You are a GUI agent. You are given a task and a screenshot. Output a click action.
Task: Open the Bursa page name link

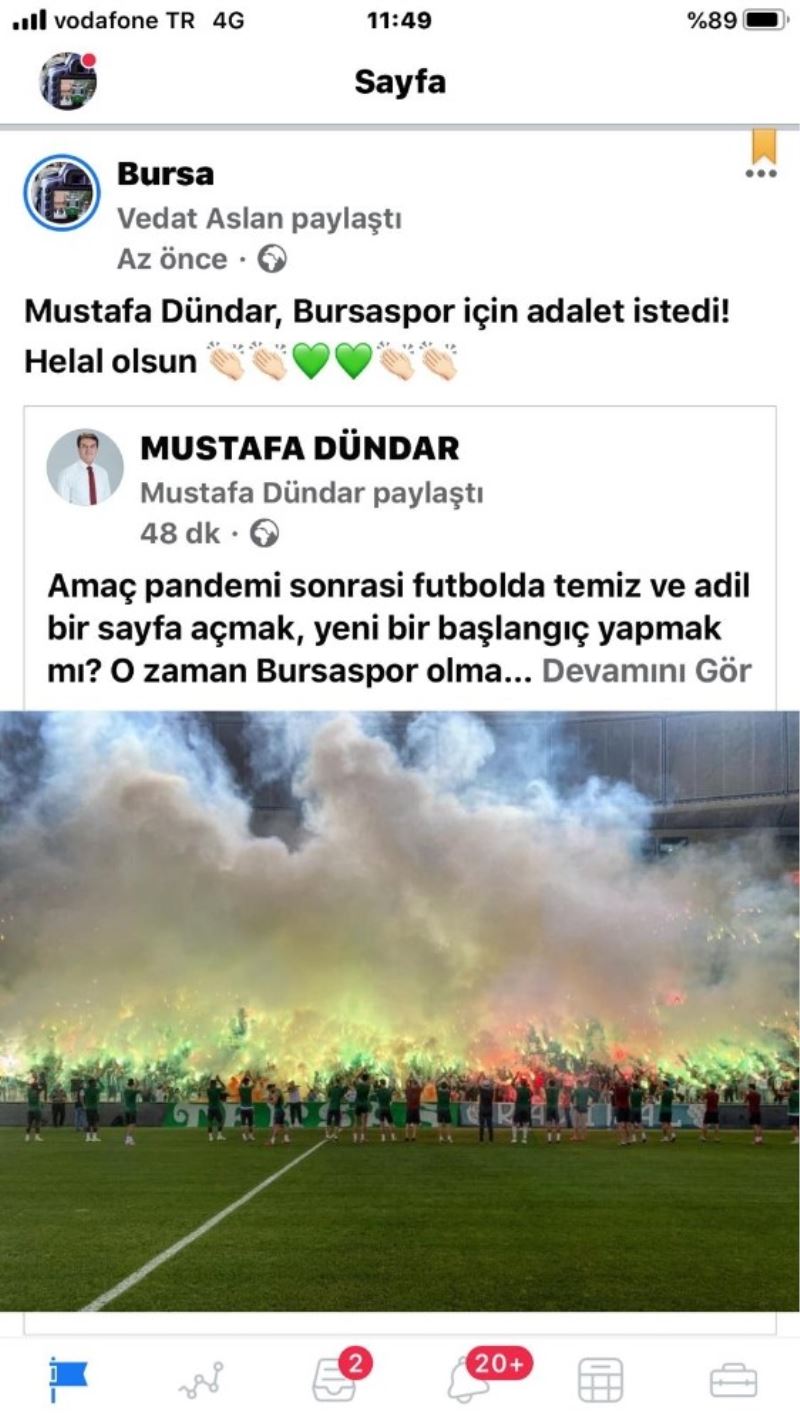point(165,174)
